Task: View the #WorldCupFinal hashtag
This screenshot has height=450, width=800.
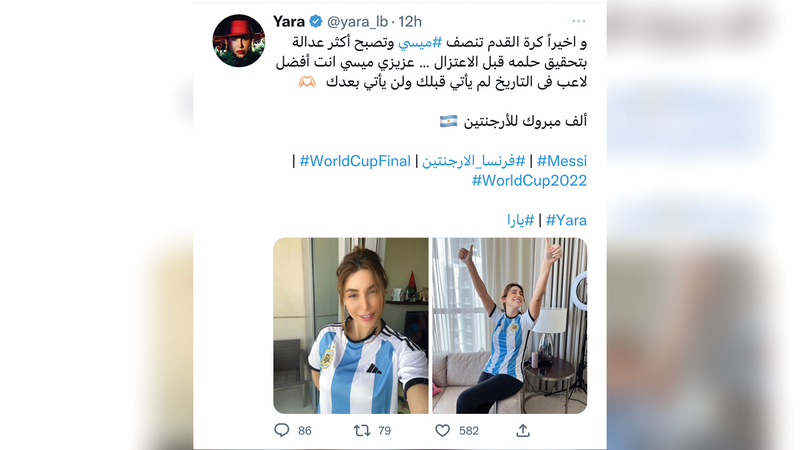Action: 355,160
